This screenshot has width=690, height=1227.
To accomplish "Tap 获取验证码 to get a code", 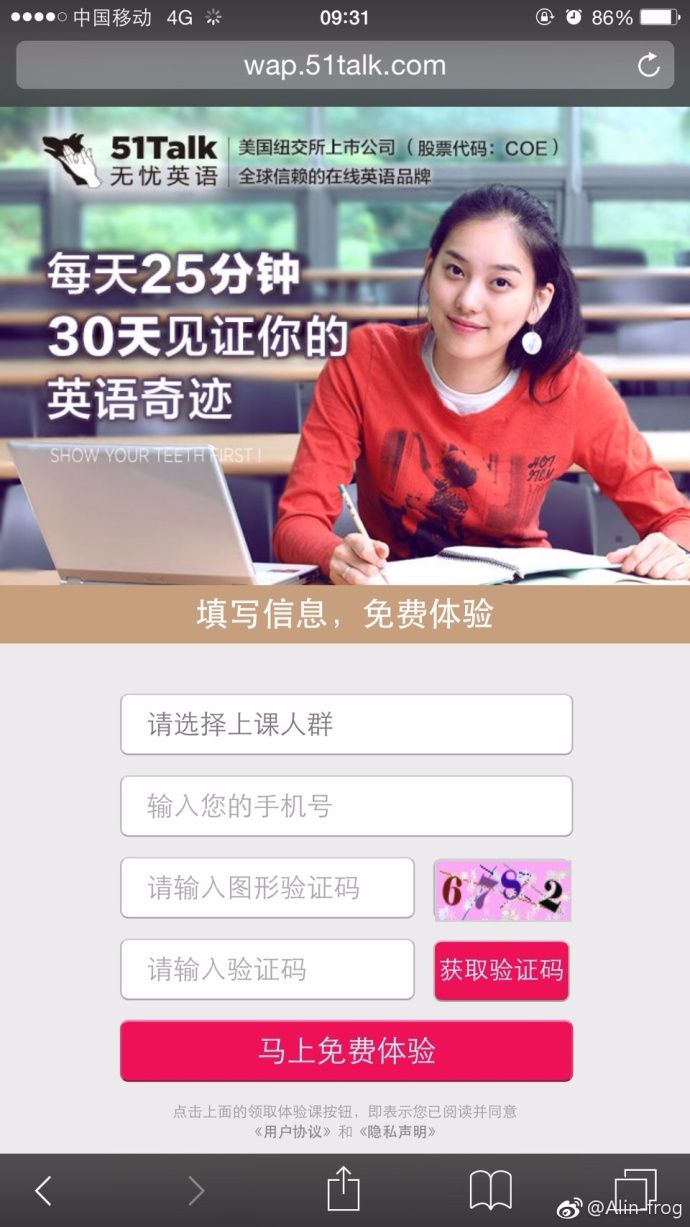I will (x=501, y=970).
